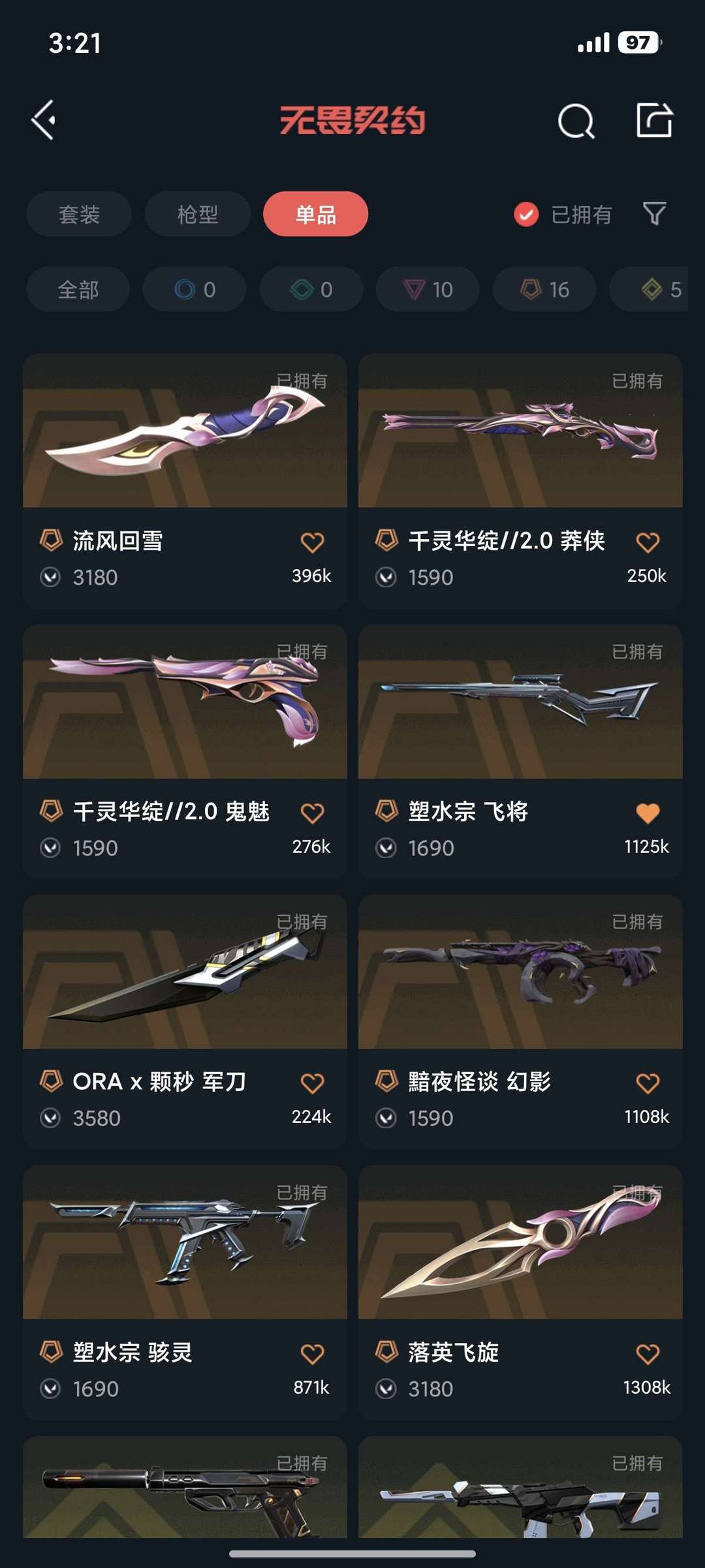Like the 千灵华绽//2.0 莽侠 skin
Viewport: 705px width, 1568px height.
648,542
